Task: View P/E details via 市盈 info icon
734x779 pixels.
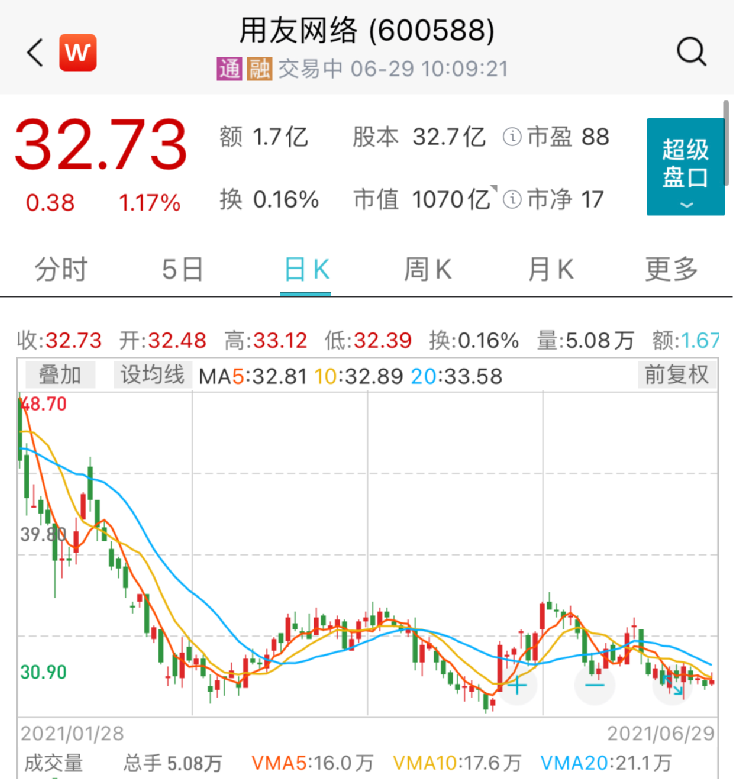Action: (513, 137)
